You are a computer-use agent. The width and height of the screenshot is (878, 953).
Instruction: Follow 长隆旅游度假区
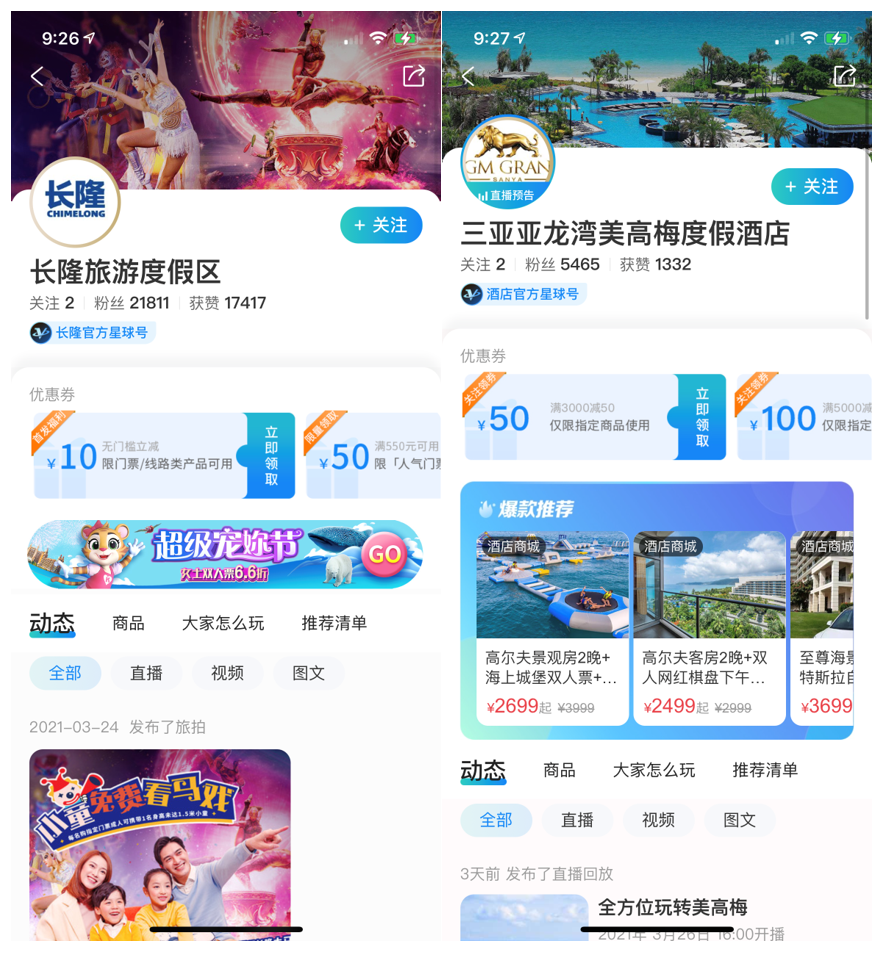[x=381, y=225]
